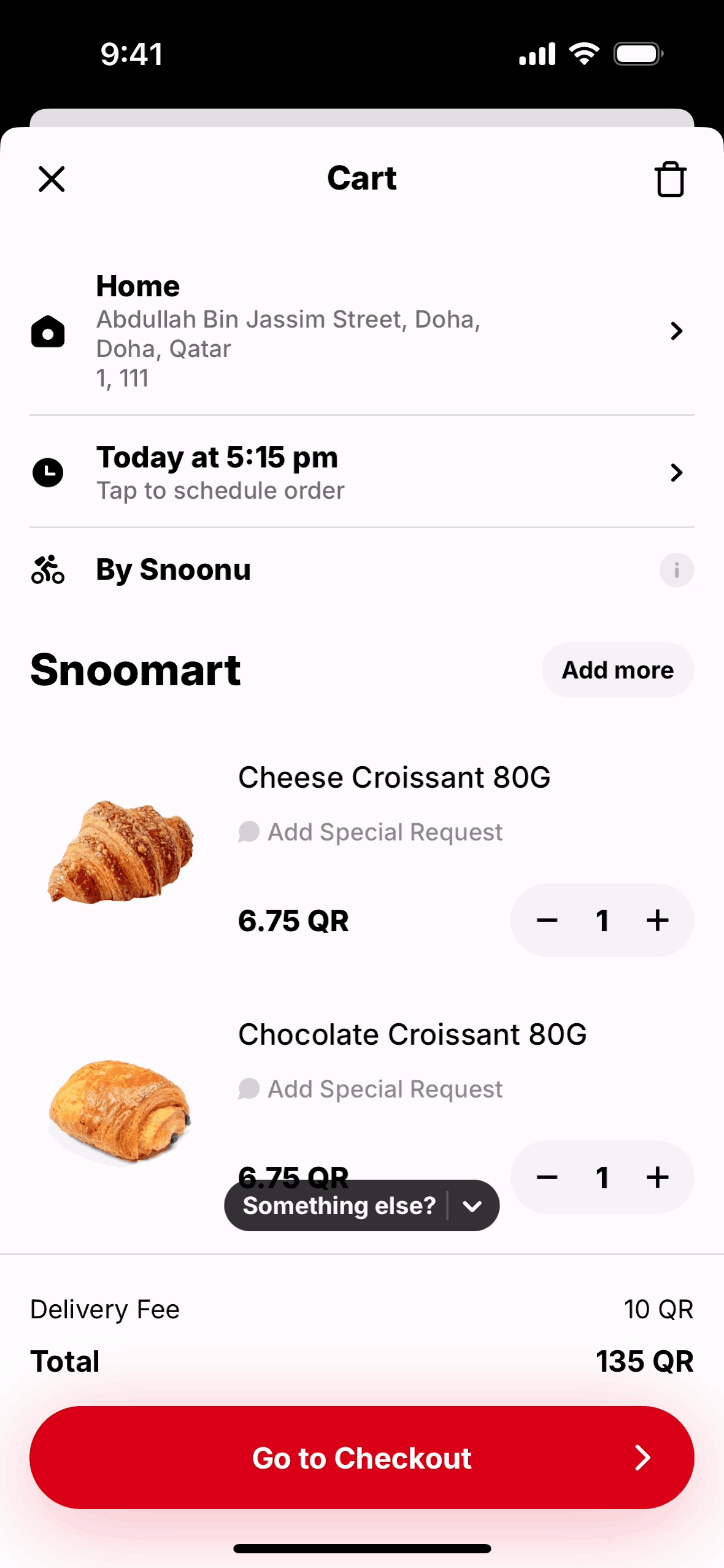Screen dimensions: 724x1568
Task: Decrease Chocolate Croissant quantity
Action: [547, 1177]
